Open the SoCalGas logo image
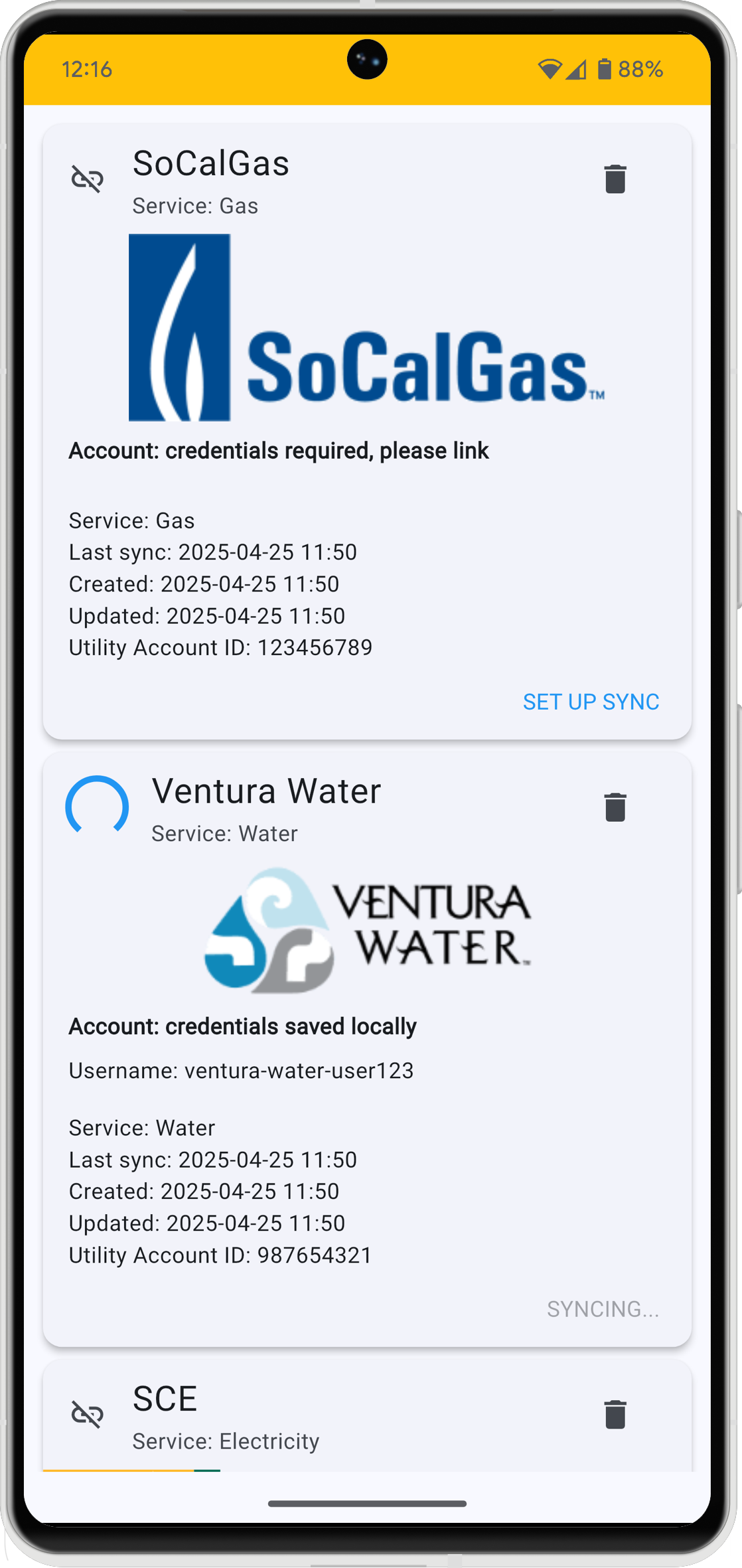 (x=367, y=328)
